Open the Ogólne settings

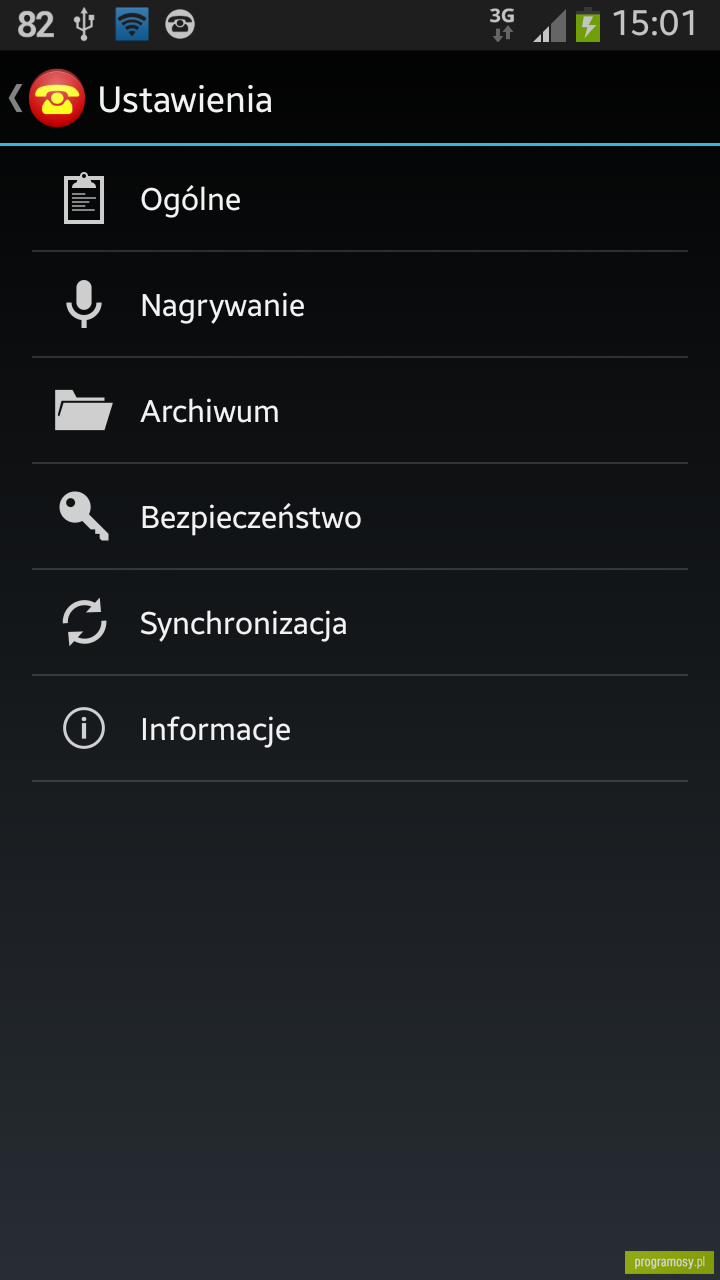pyautogui.click(x=360, y=199)
